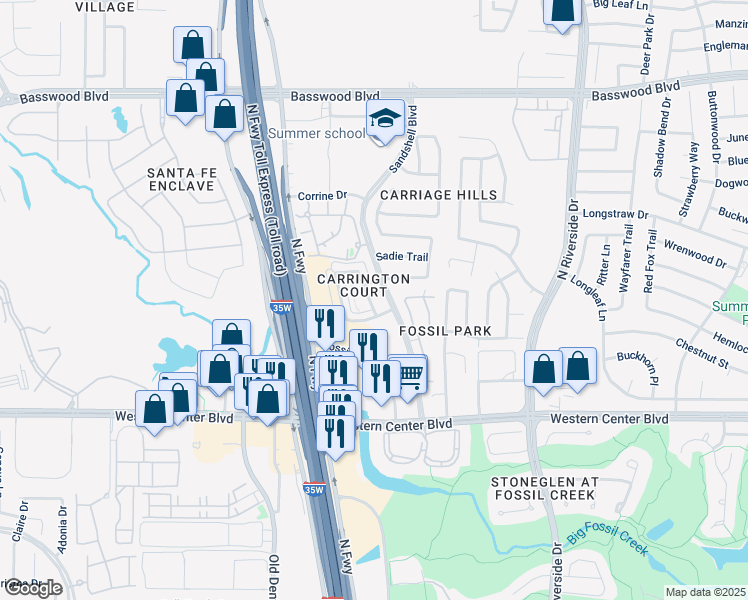
Task: Open the shopping bag marker beside Big Leaf Ln
Action: (x=563, y=9)
